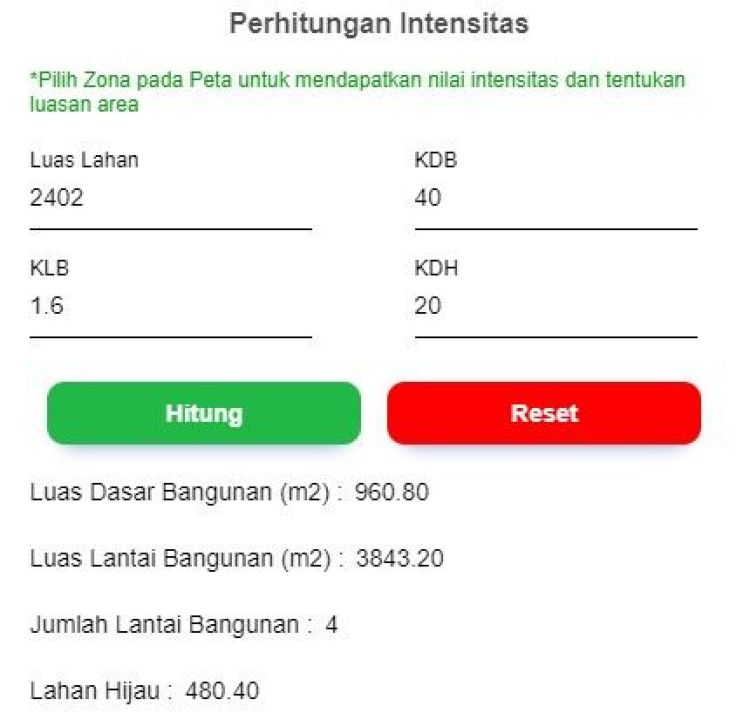Image resolution: width=743 pixels, height=720 pixels.
Task: Tap the Luas Lahan input field
Action: click(x=170, y=199)
